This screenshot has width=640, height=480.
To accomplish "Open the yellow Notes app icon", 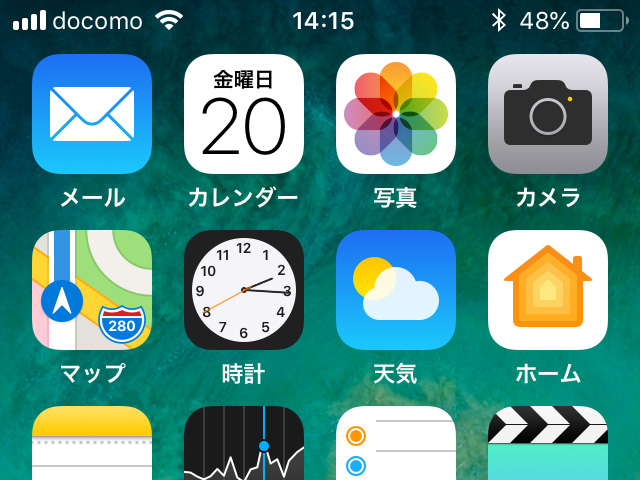I will tap(92, 445).
